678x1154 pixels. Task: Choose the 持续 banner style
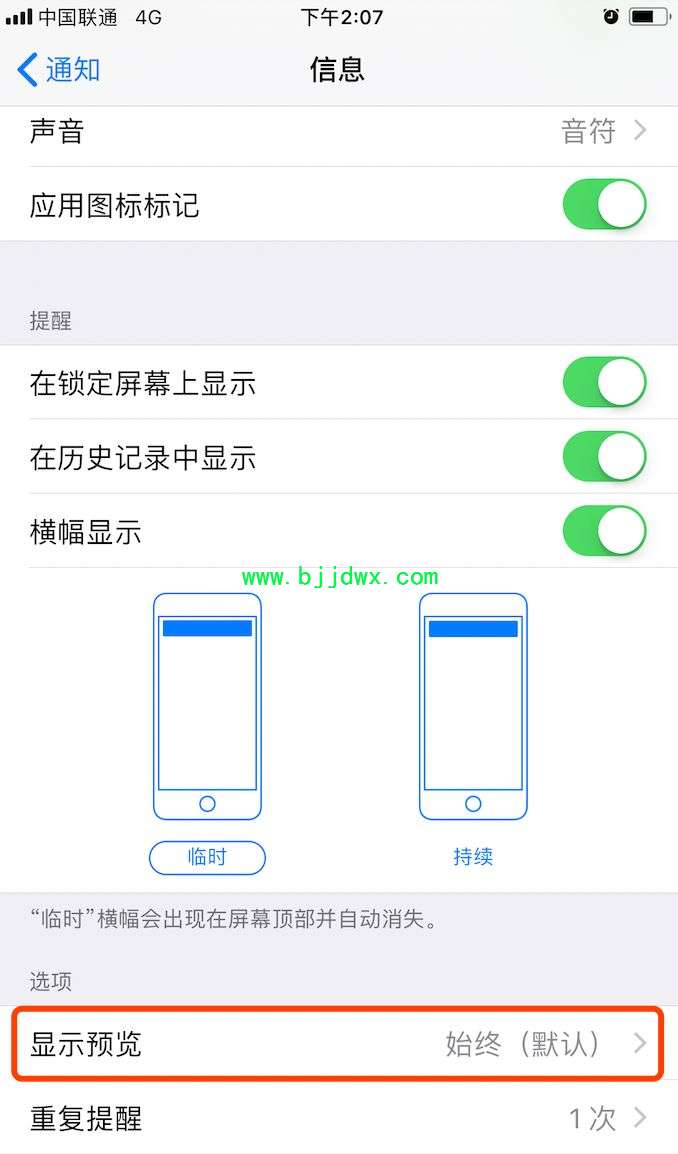tap(473, 857)
